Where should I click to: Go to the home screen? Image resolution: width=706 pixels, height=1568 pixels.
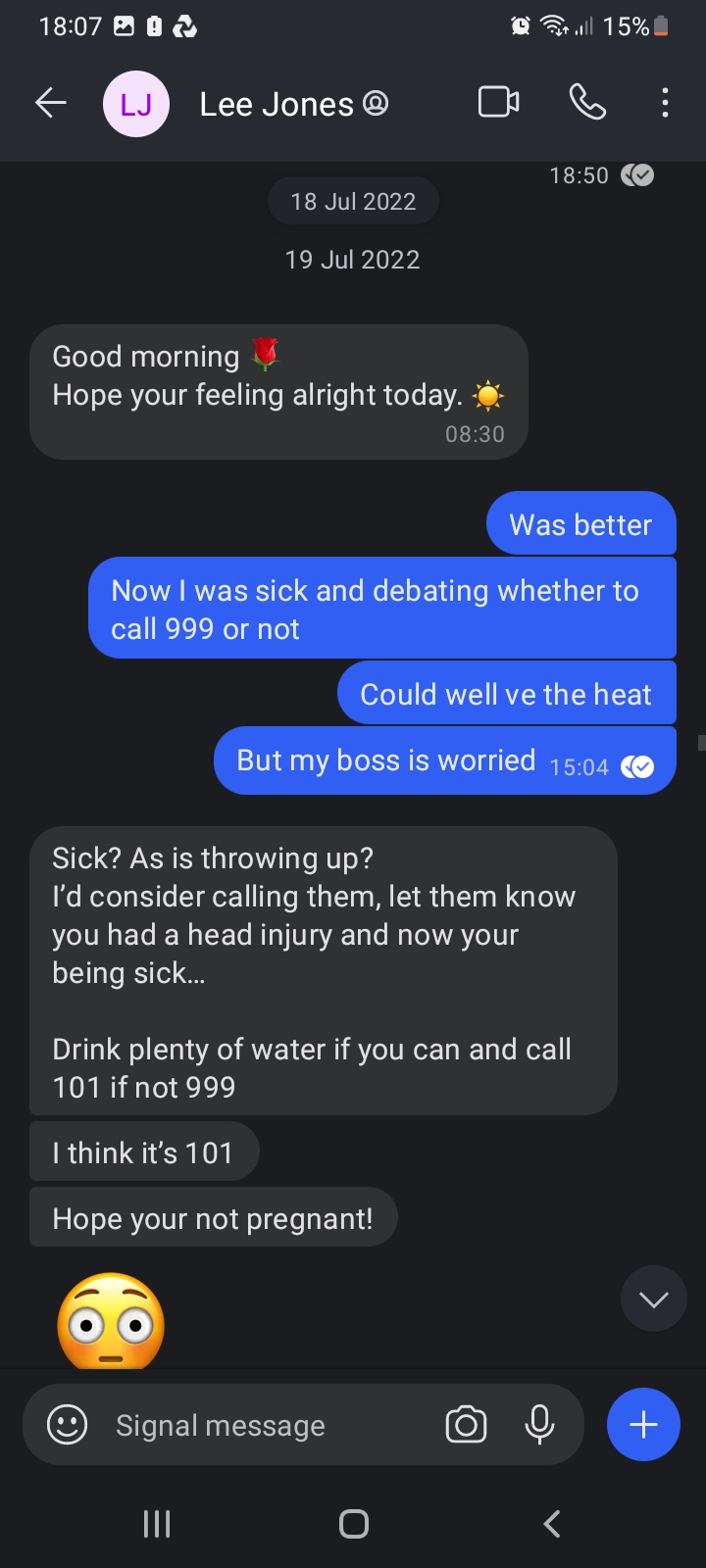[x=353, y=1524]
